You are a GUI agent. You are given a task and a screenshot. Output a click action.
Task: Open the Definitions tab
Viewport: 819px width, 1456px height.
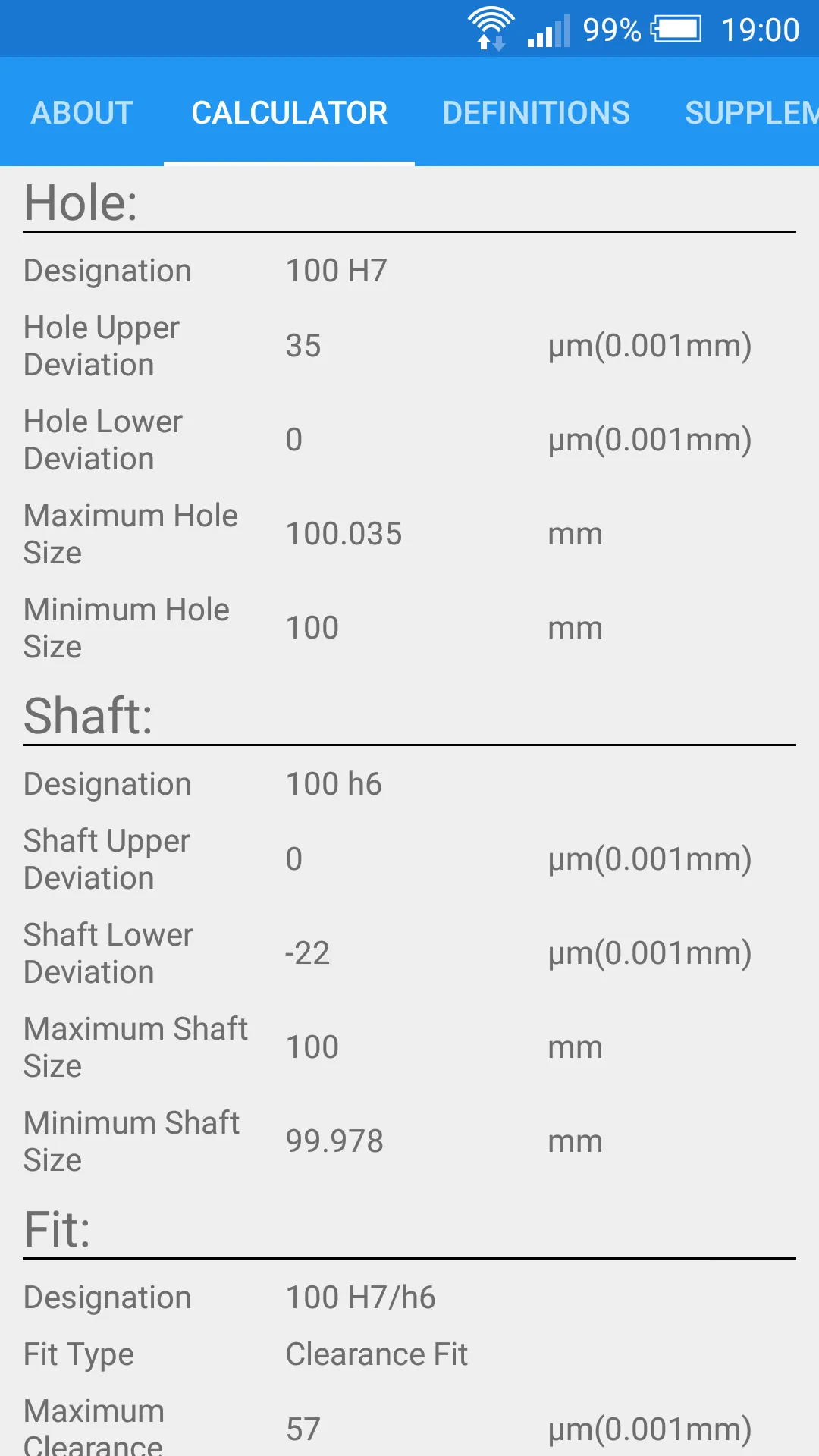click(x=536, y=113)
